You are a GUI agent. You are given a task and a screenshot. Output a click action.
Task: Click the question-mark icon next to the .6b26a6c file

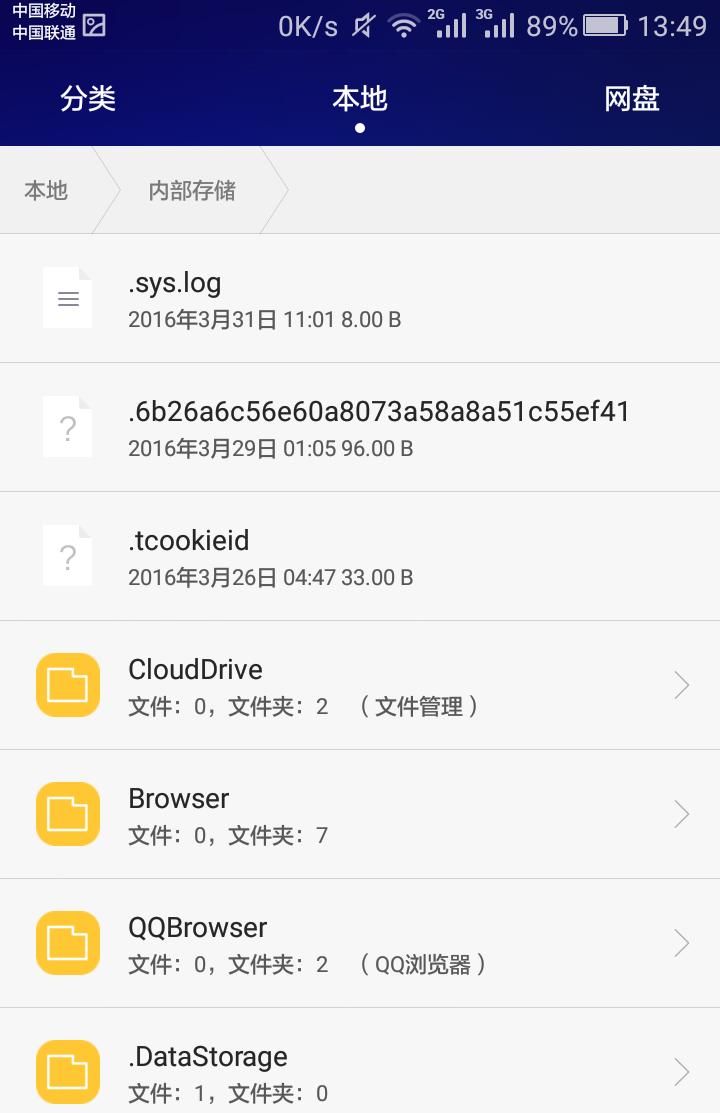coord(67,426)
